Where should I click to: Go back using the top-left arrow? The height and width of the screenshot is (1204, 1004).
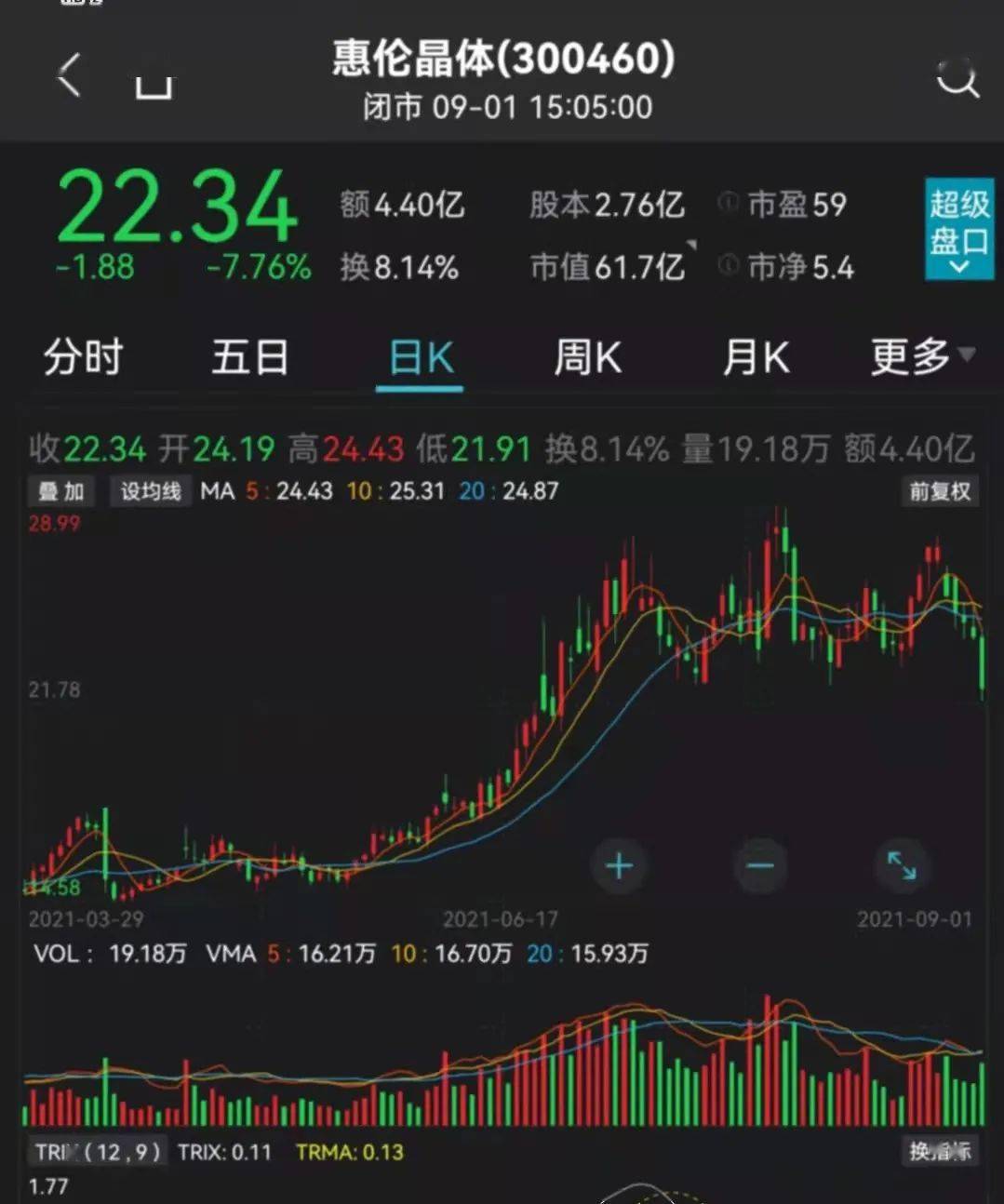coord(70,75)
